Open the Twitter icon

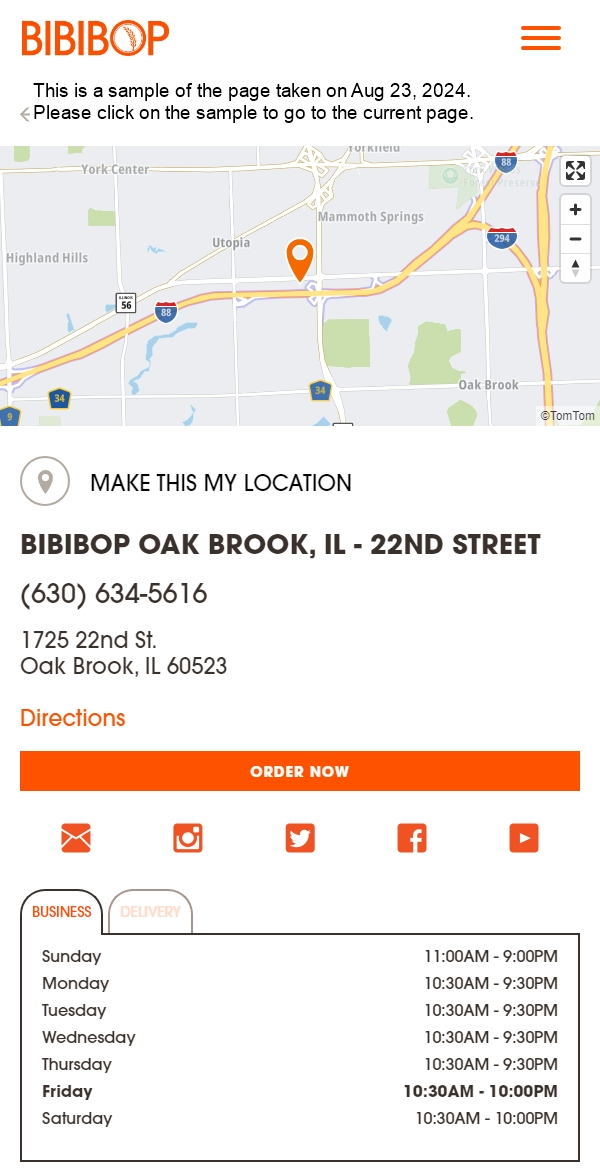point(300,838)
